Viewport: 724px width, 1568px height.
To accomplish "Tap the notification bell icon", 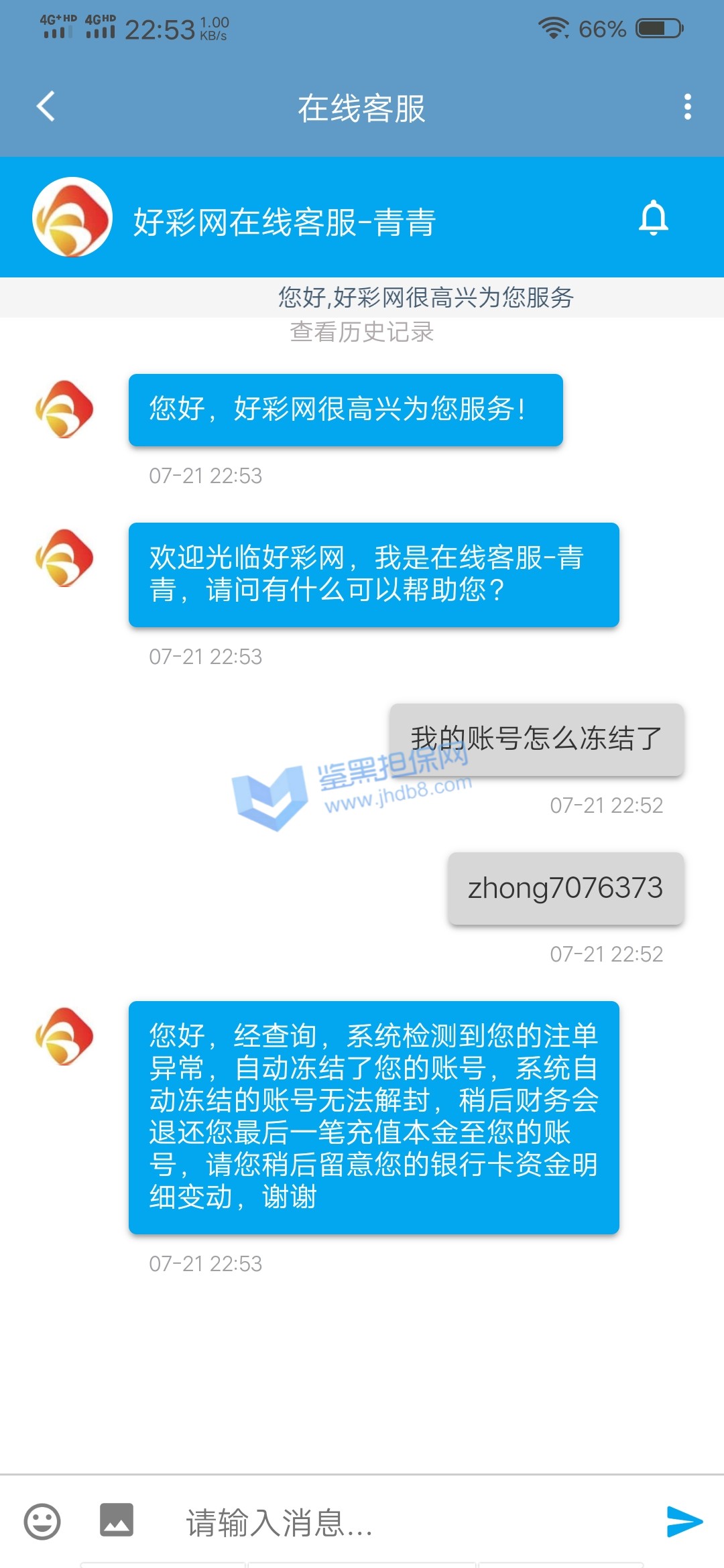I will click(653, 218).
